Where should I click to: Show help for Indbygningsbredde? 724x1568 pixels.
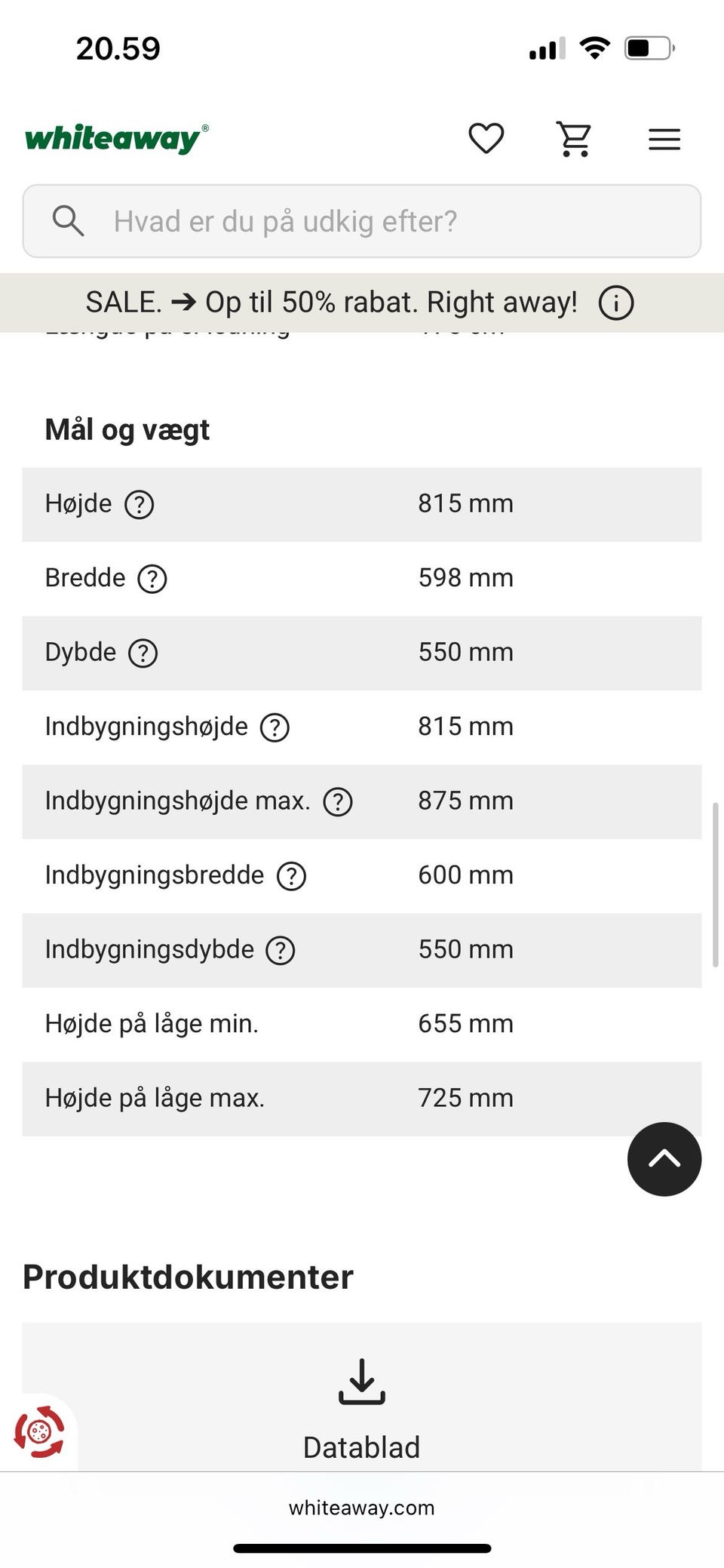tap(291, 876)
